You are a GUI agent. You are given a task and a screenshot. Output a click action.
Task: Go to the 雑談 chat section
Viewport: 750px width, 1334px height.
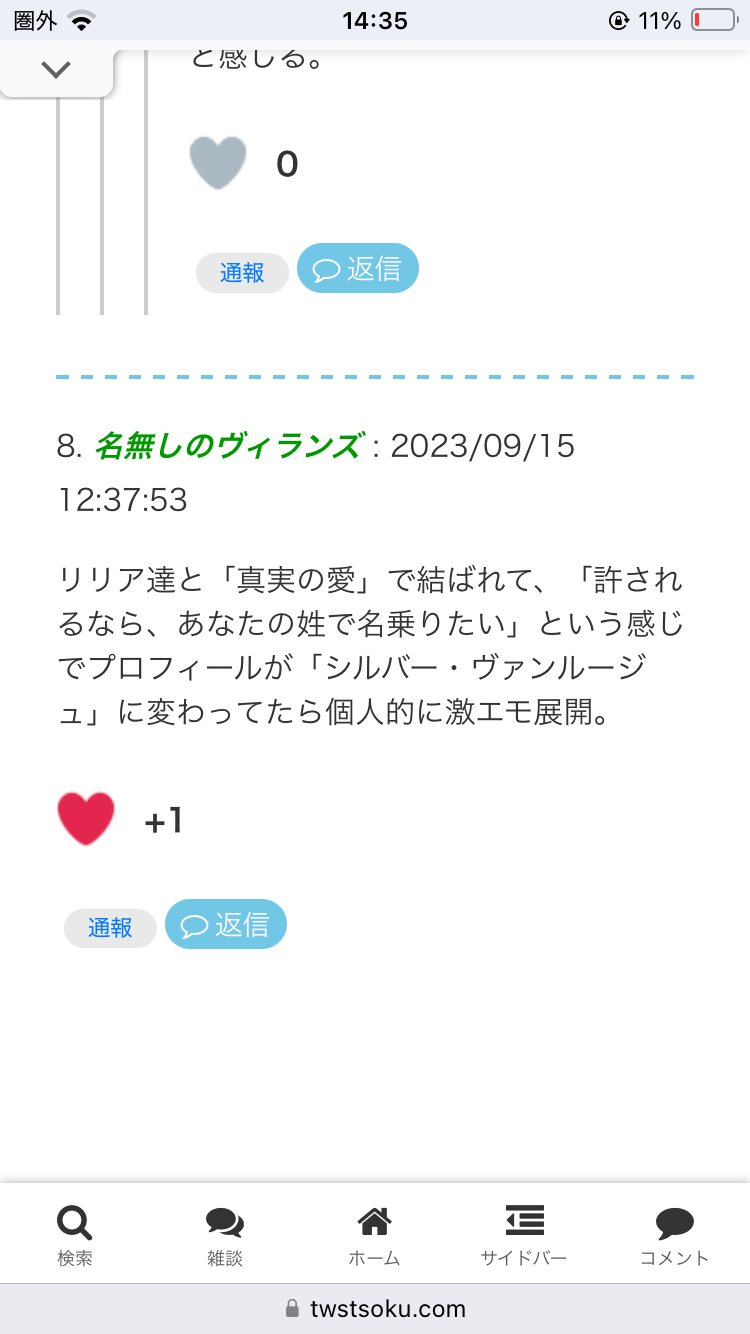point(225,1236)
